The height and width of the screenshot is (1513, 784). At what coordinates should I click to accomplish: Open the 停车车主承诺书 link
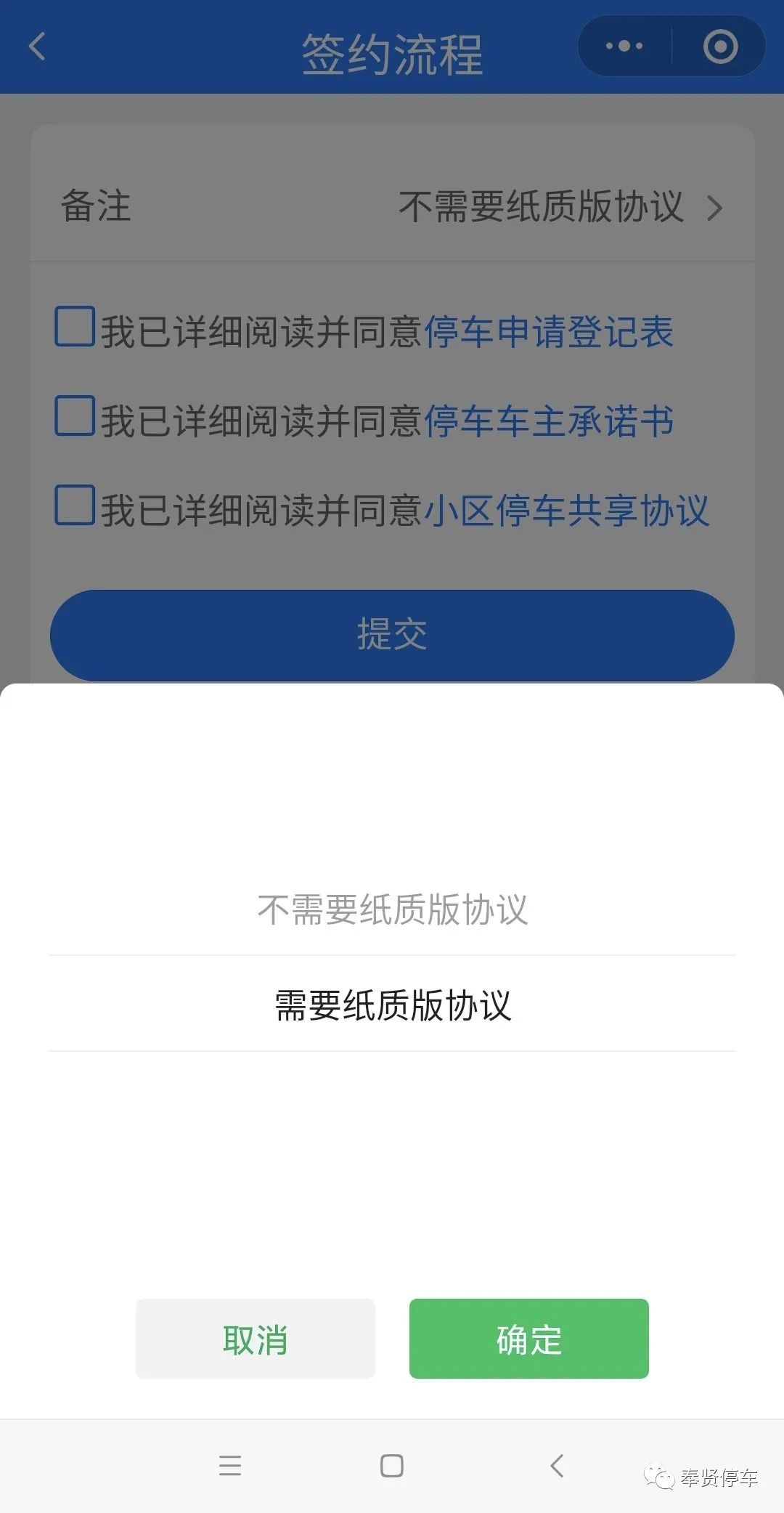(549, 421)
